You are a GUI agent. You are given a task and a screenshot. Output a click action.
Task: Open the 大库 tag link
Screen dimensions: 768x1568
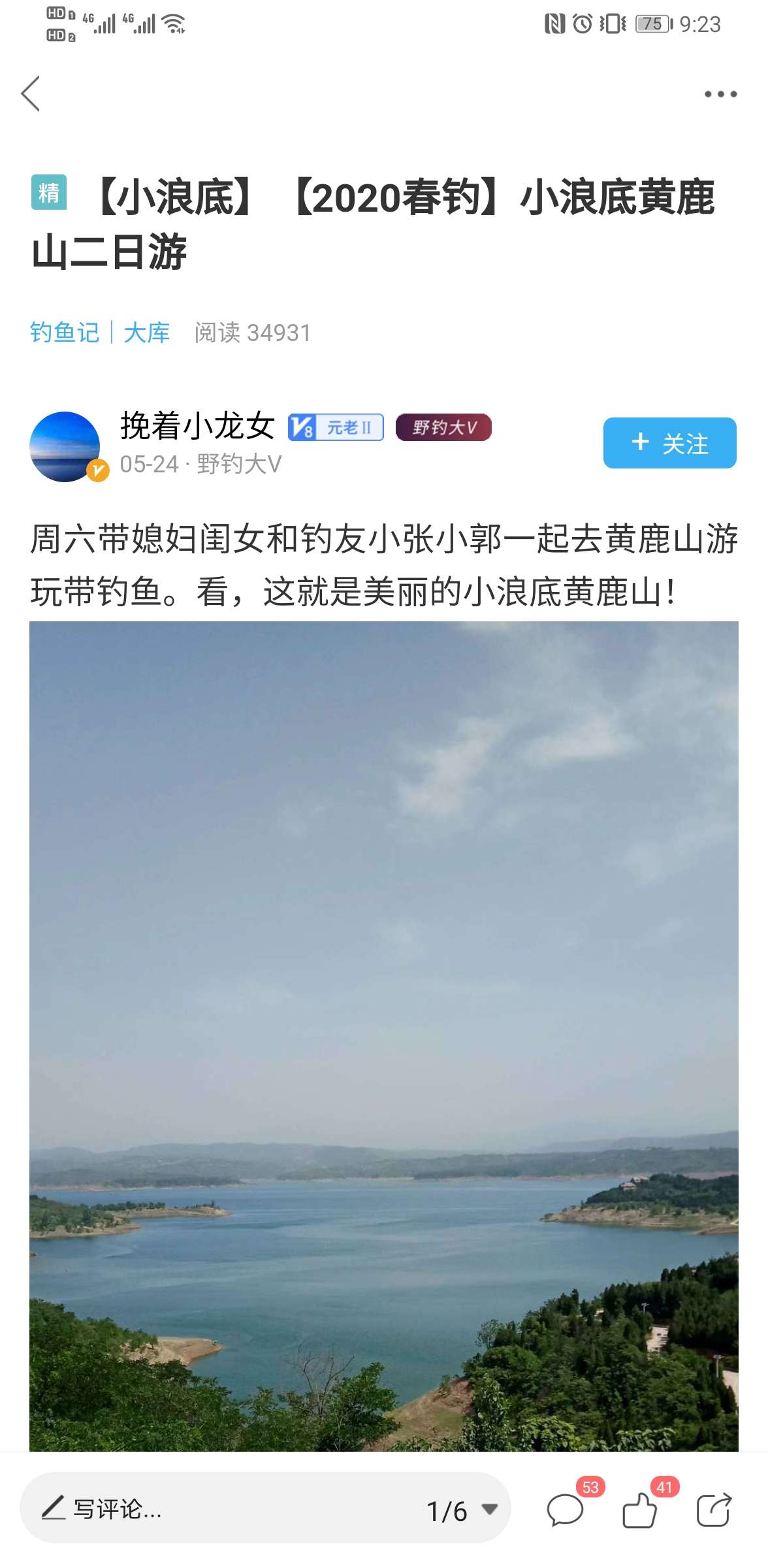(147, 333)
